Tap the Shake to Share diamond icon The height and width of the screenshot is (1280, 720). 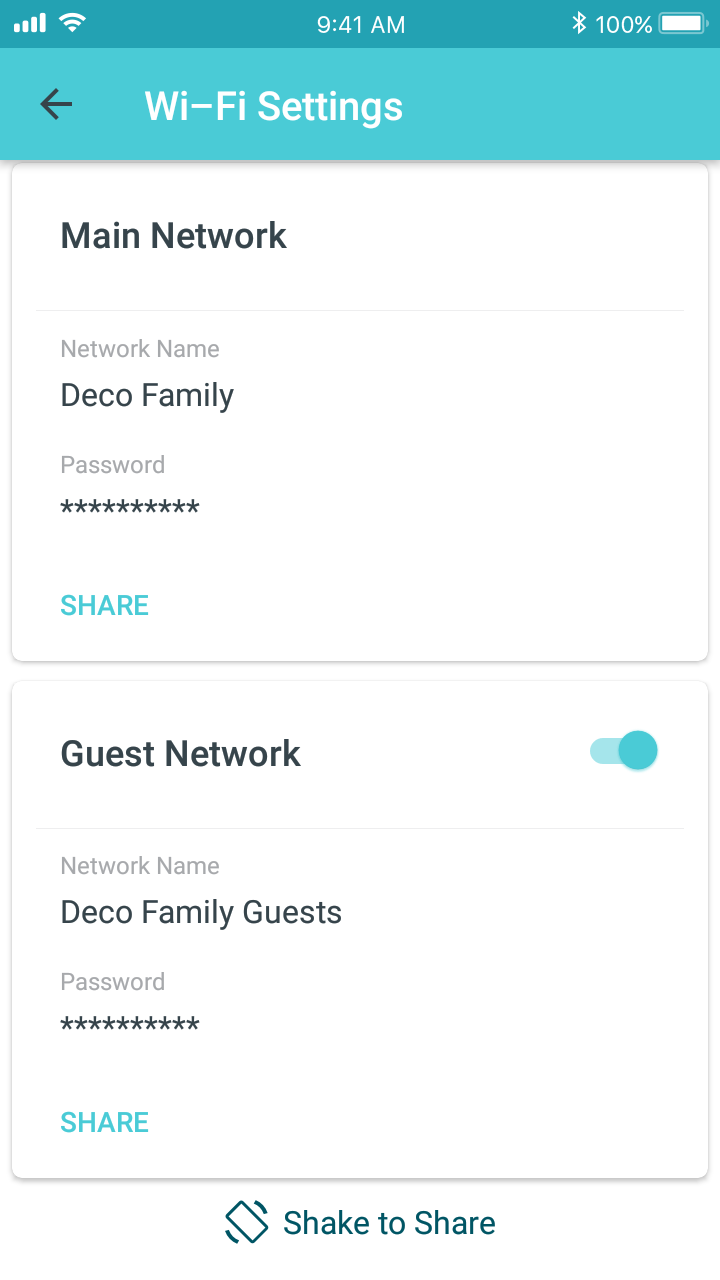(x=245, y=1222)
